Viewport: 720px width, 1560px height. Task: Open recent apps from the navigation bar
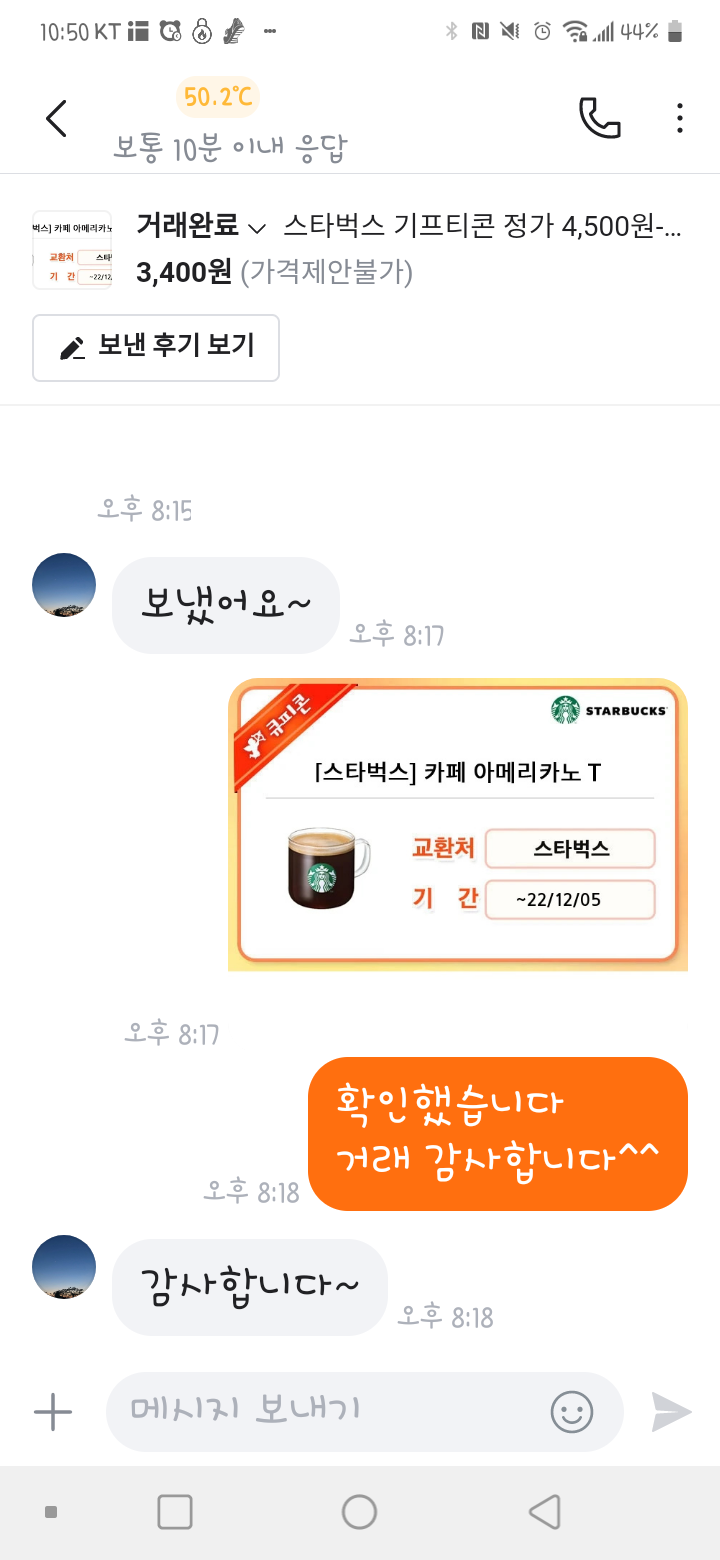click(175, 1512)
